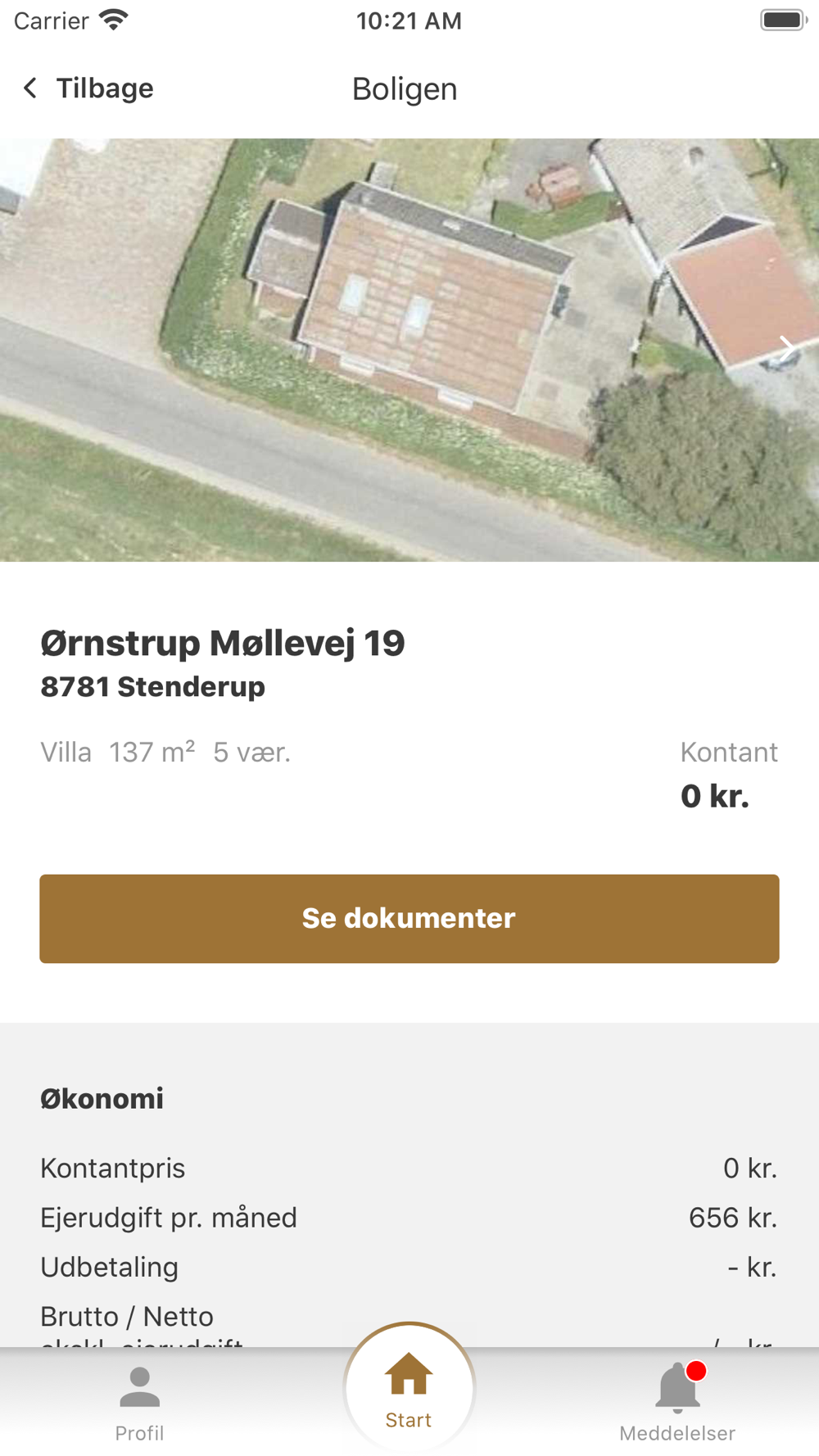Viewport: 819px width, 1456px height.
Task: Show the next property photo arrow
Action: tap(786, 348)
